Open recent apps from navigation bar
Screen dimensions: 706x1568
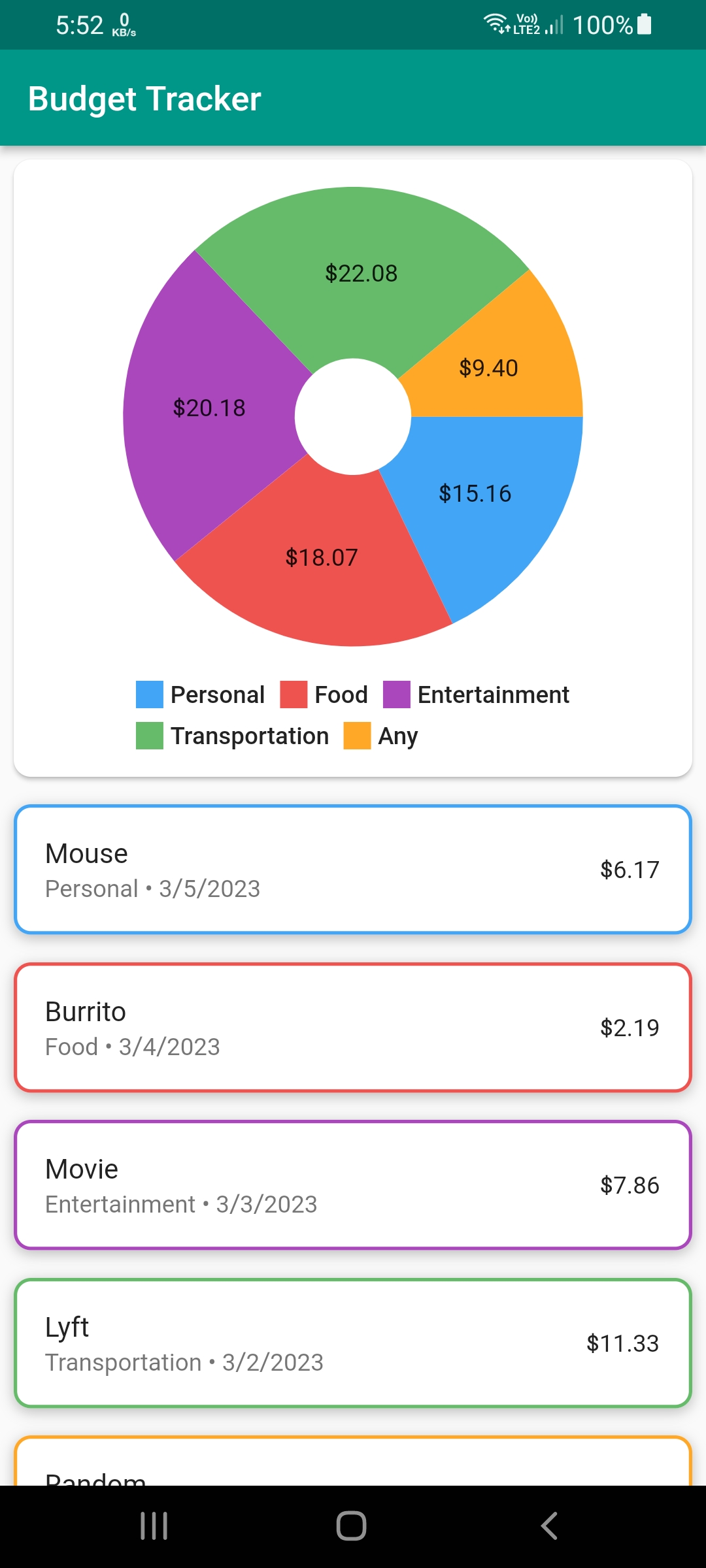154,1526
